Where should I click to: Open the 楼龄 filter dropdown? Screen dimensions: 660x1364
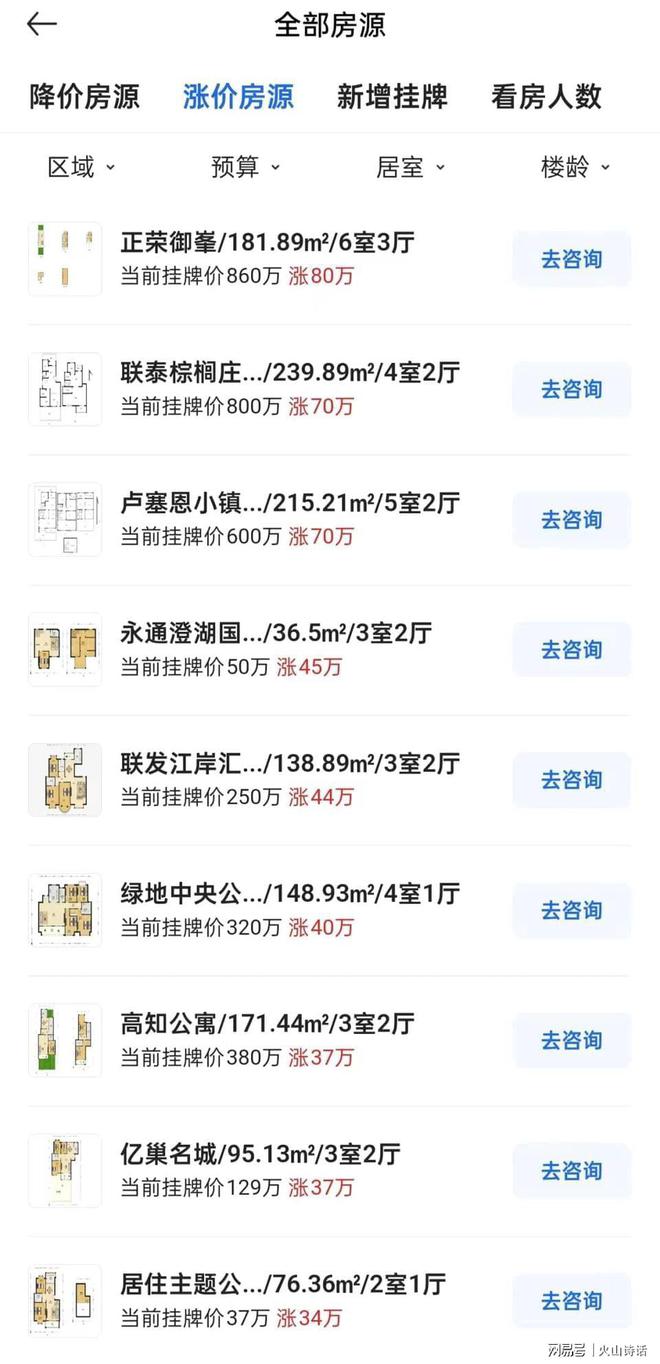[x=575, y=168]
